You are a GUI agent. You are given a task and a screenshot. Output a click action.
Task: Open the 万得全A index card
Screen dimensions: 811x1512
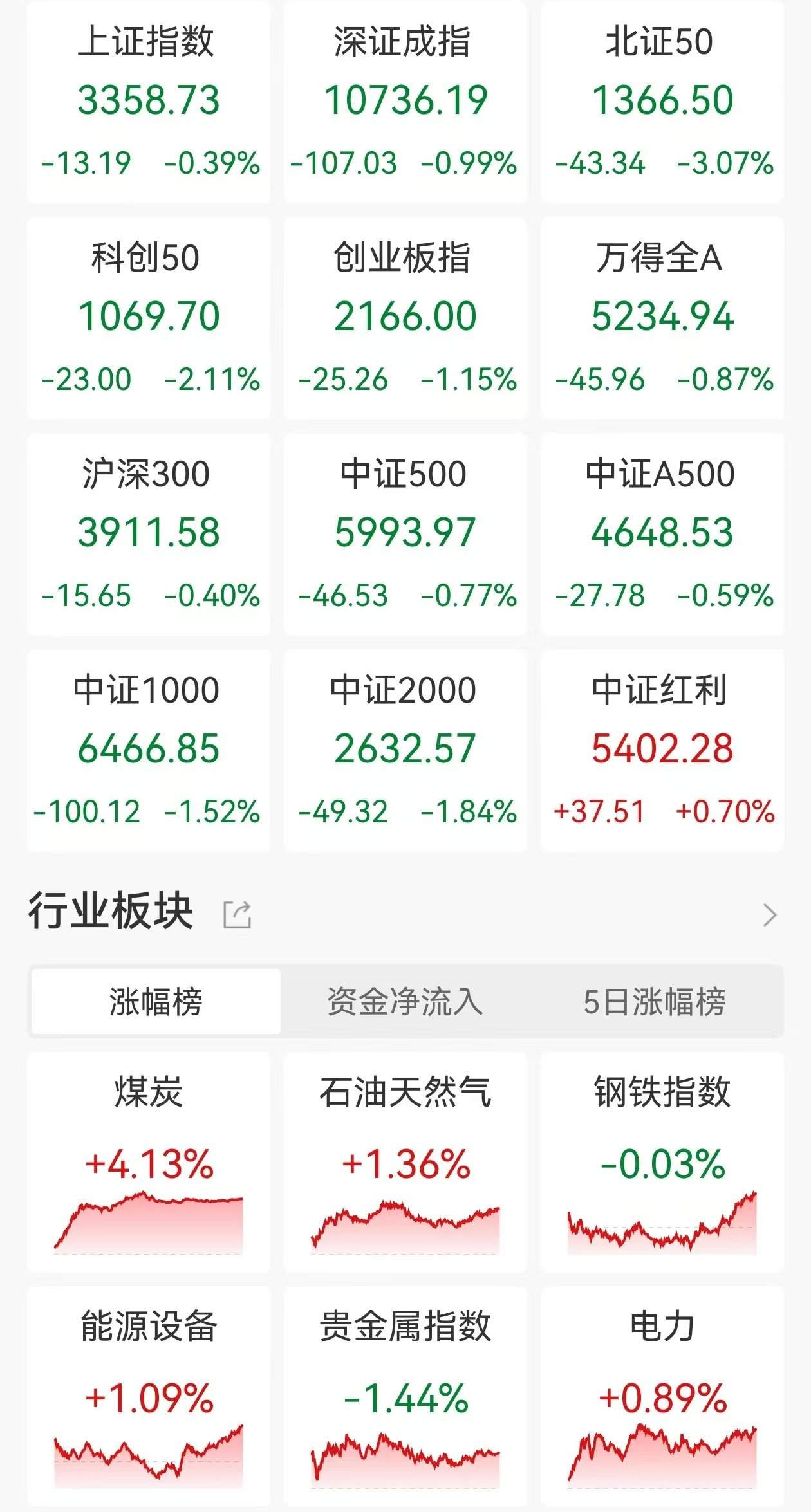tap(662, 318)
